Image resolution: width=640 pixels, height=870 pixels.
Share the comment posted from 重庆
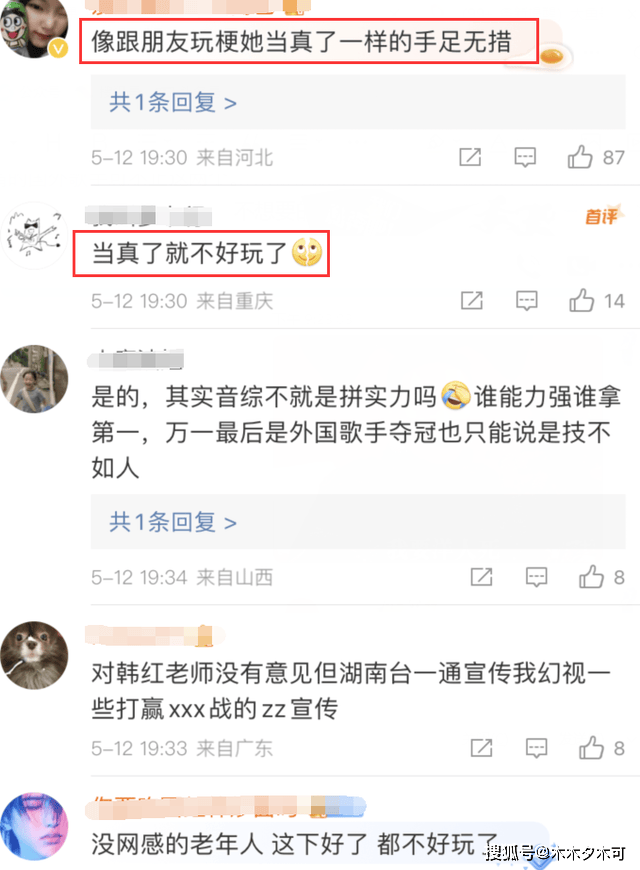pyautogui.click(x=470, y=300)
